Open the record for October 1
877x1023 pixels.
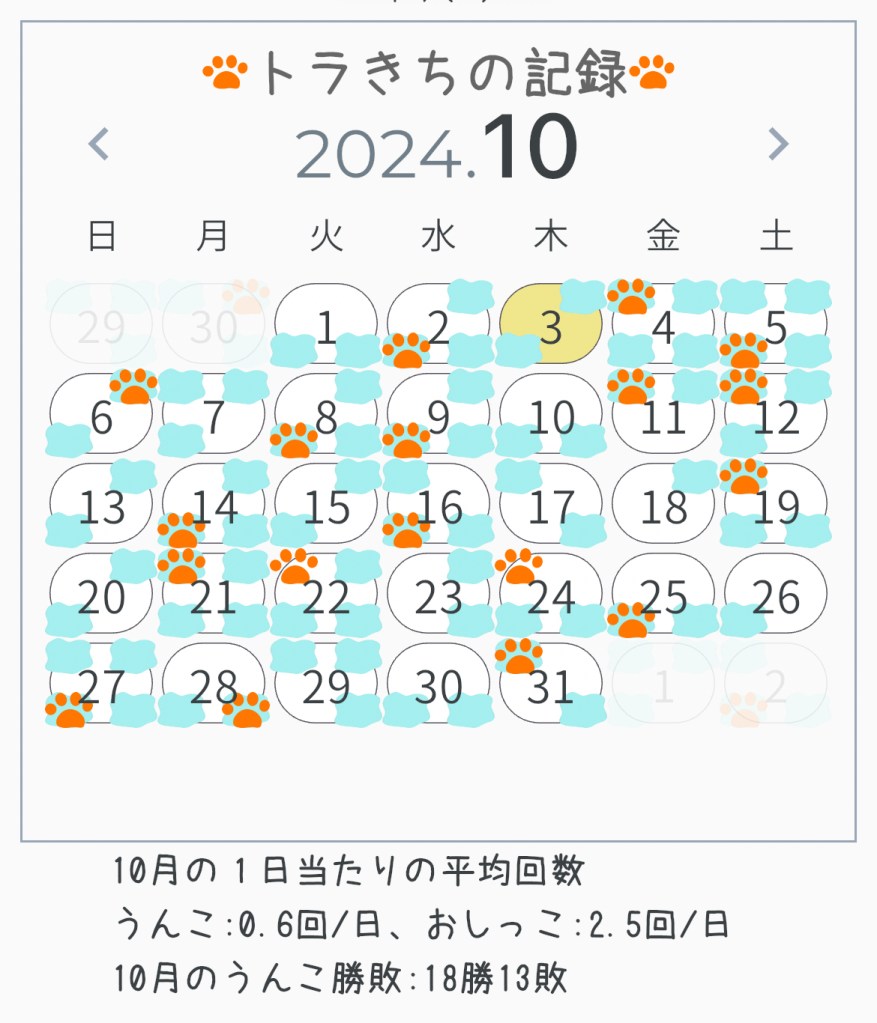point(326,327)
